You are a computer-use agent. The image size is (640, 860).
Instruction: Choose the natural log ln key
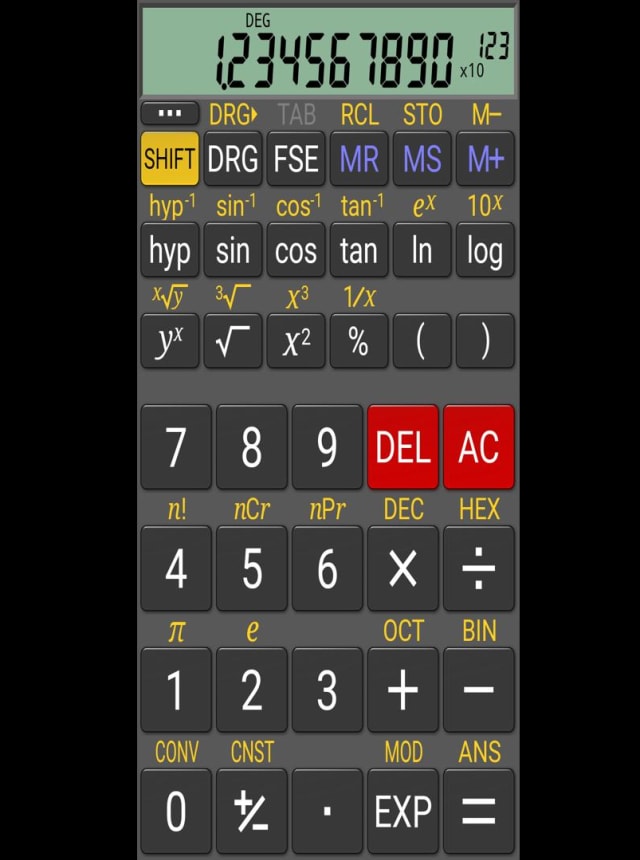coord(422,250)
